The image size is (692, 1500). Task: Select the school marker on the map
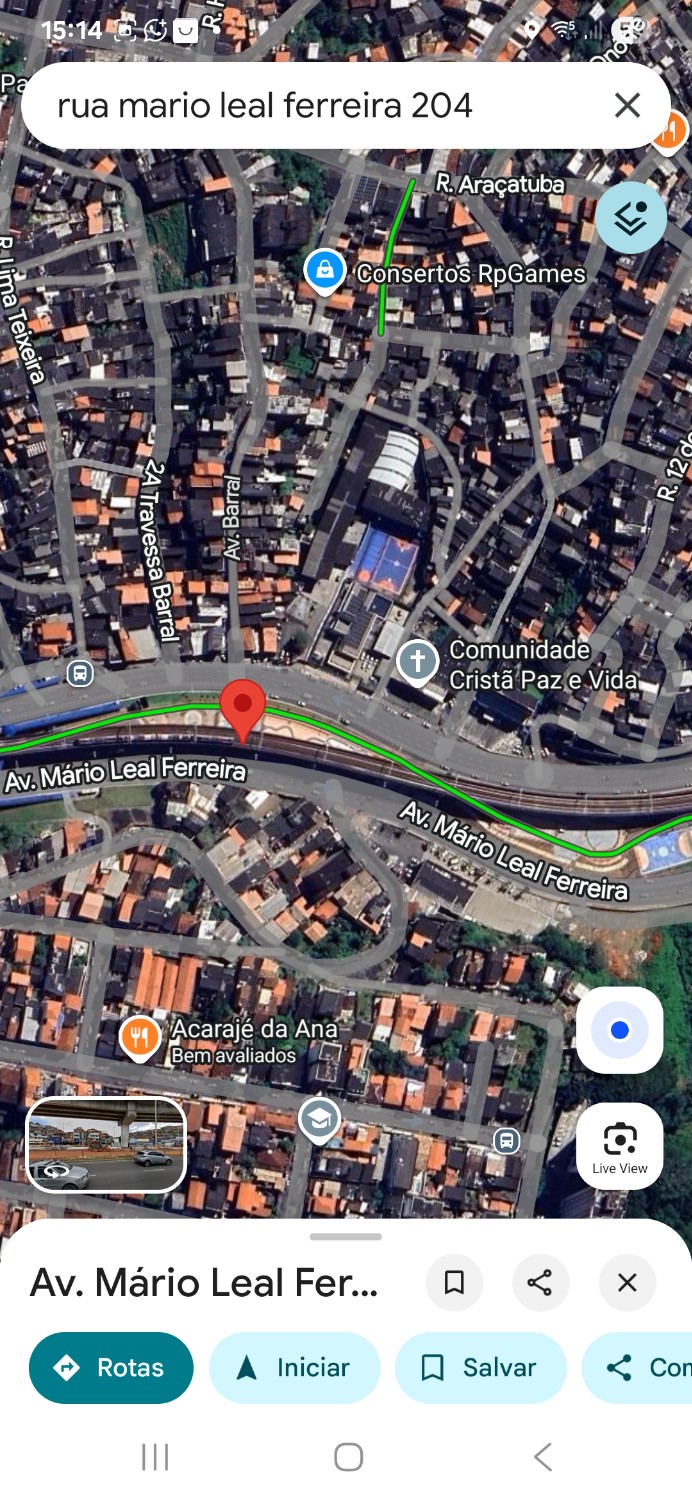coord(319,1120)
